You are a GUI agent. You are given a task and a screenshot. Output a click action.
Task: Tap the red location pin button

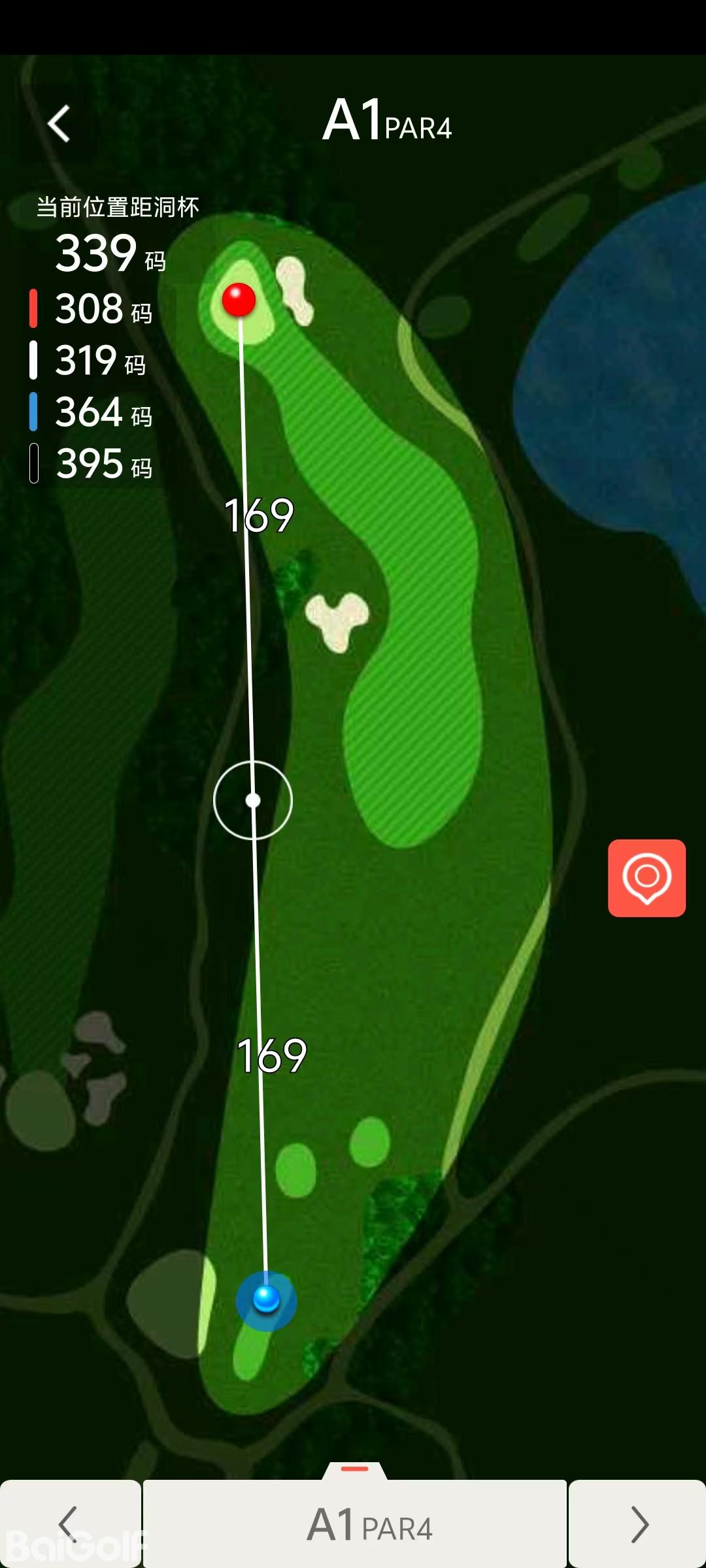pyautogui.click(x=647, y=877)
